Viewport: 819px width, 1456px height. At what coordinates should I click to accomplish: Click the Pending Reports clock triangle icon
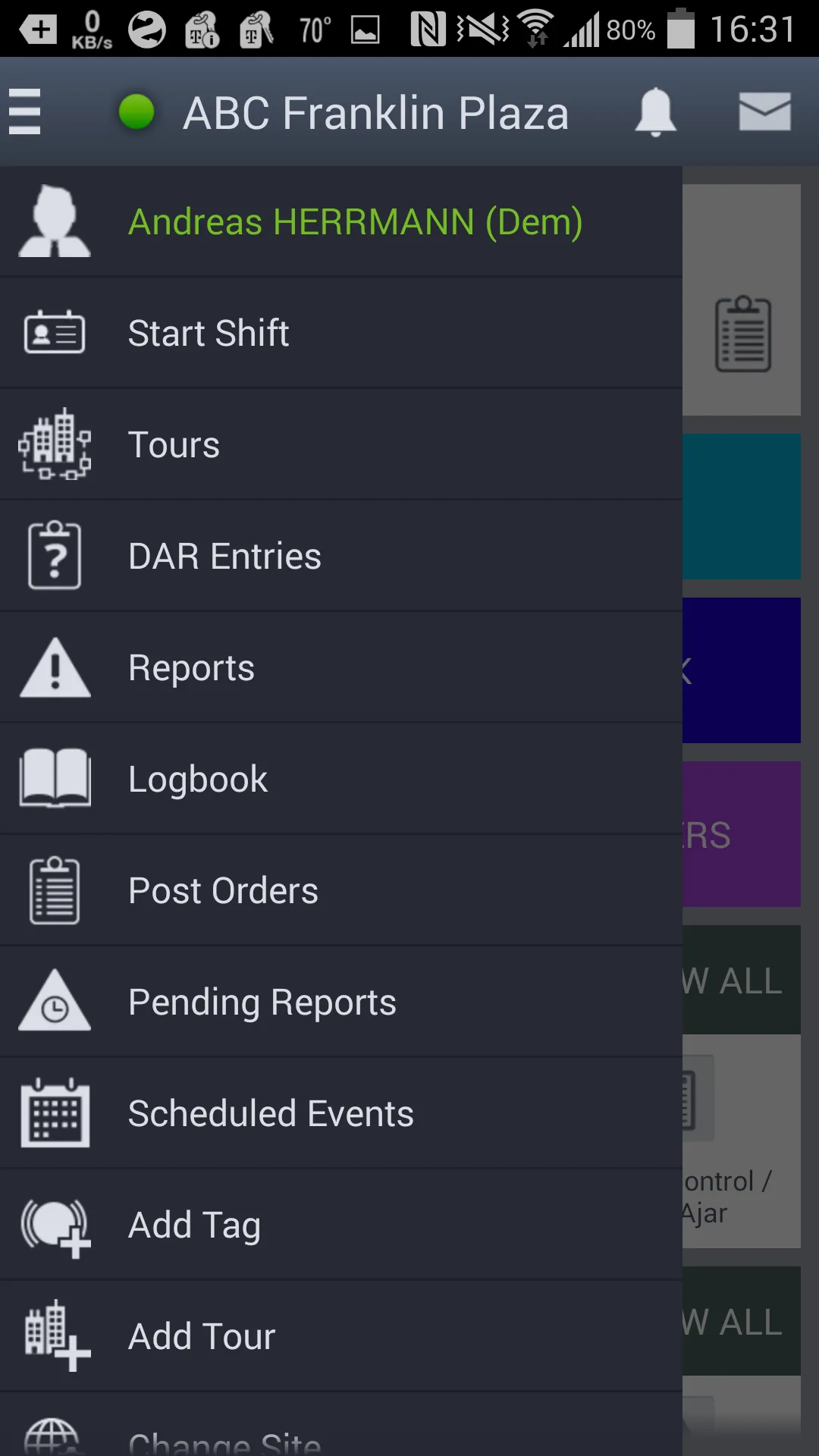click(x=55, y=1001)
